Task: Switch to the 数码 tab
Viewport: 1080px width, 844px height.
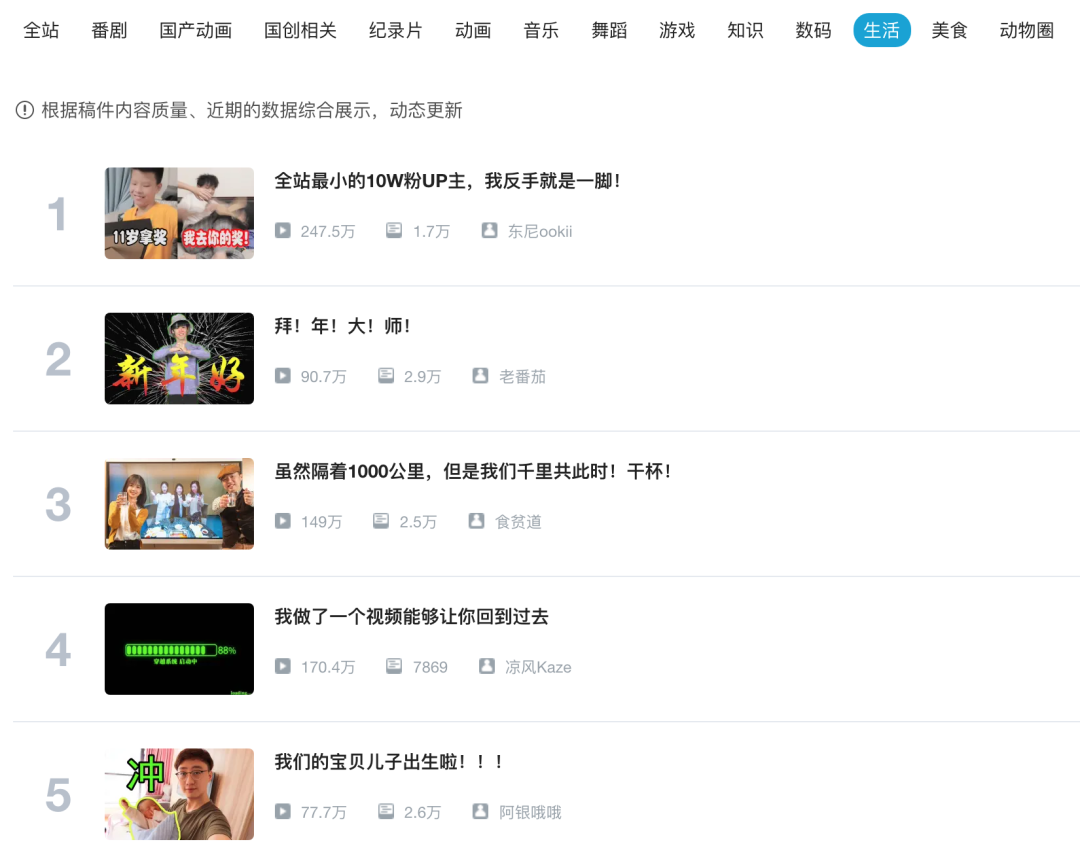Action: [x=813, y=30]
